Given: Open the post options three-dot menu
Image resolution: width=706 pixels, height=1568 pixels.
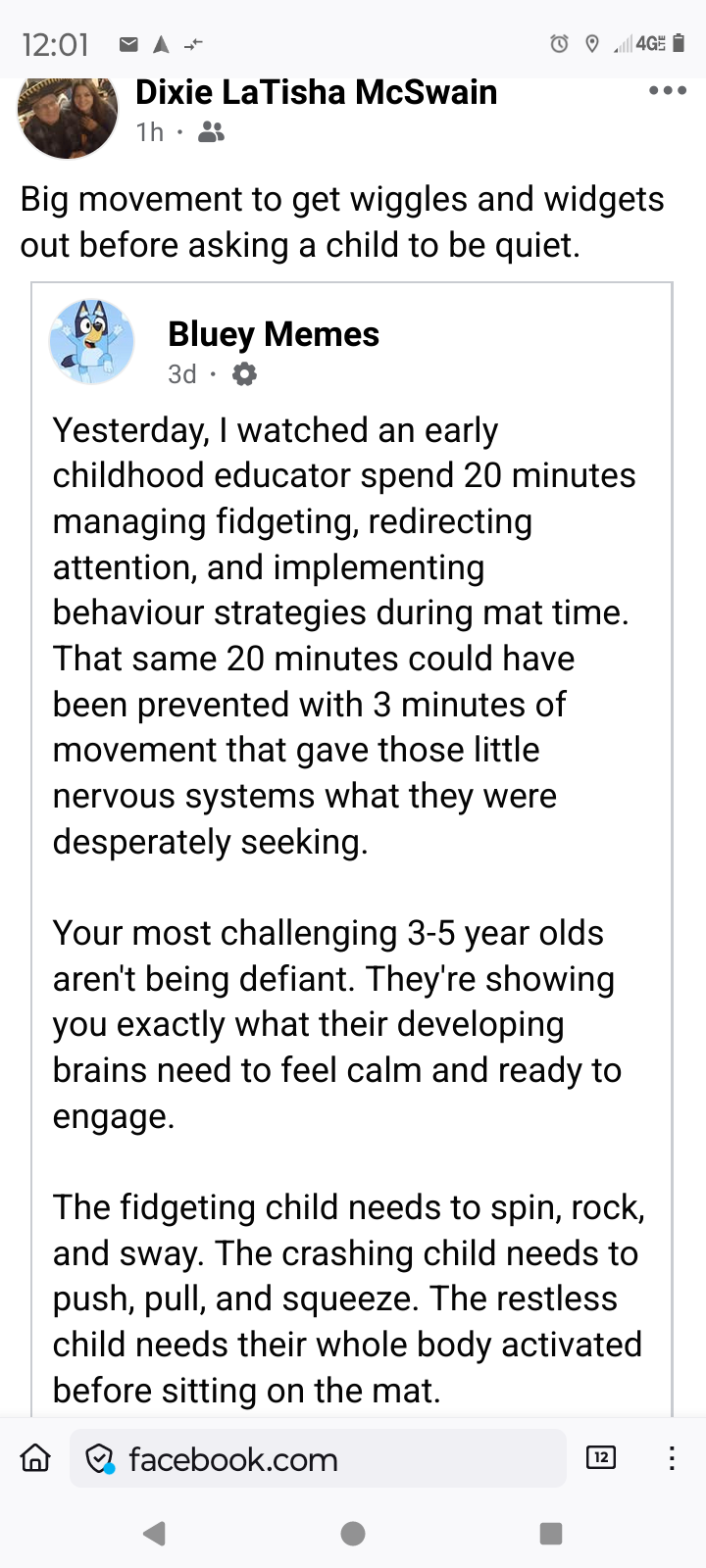Looking at the screenshot, I should coord(668,91).
